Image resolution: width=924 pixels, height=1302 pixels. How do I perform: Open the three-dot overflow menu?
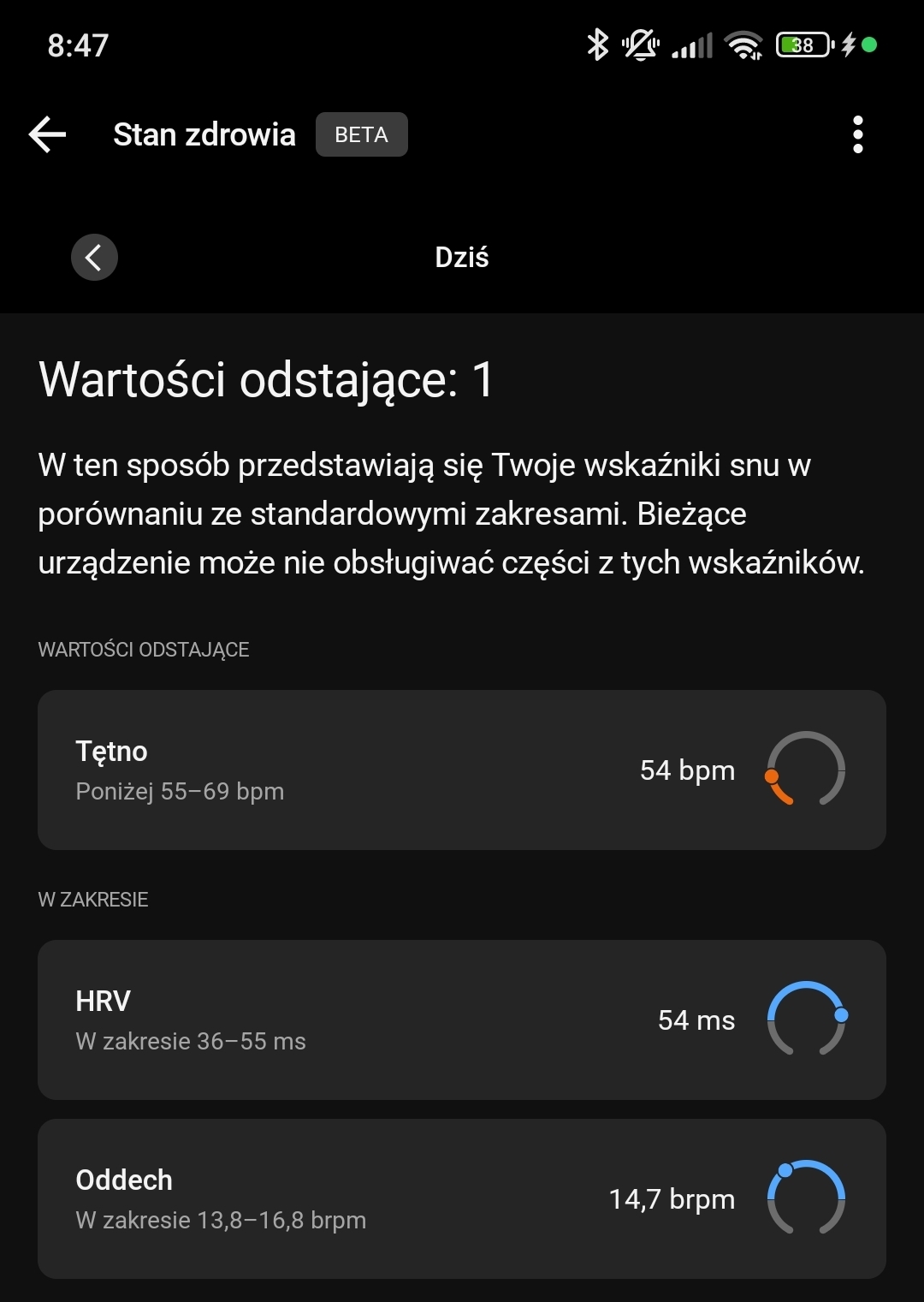pos(857,134)
